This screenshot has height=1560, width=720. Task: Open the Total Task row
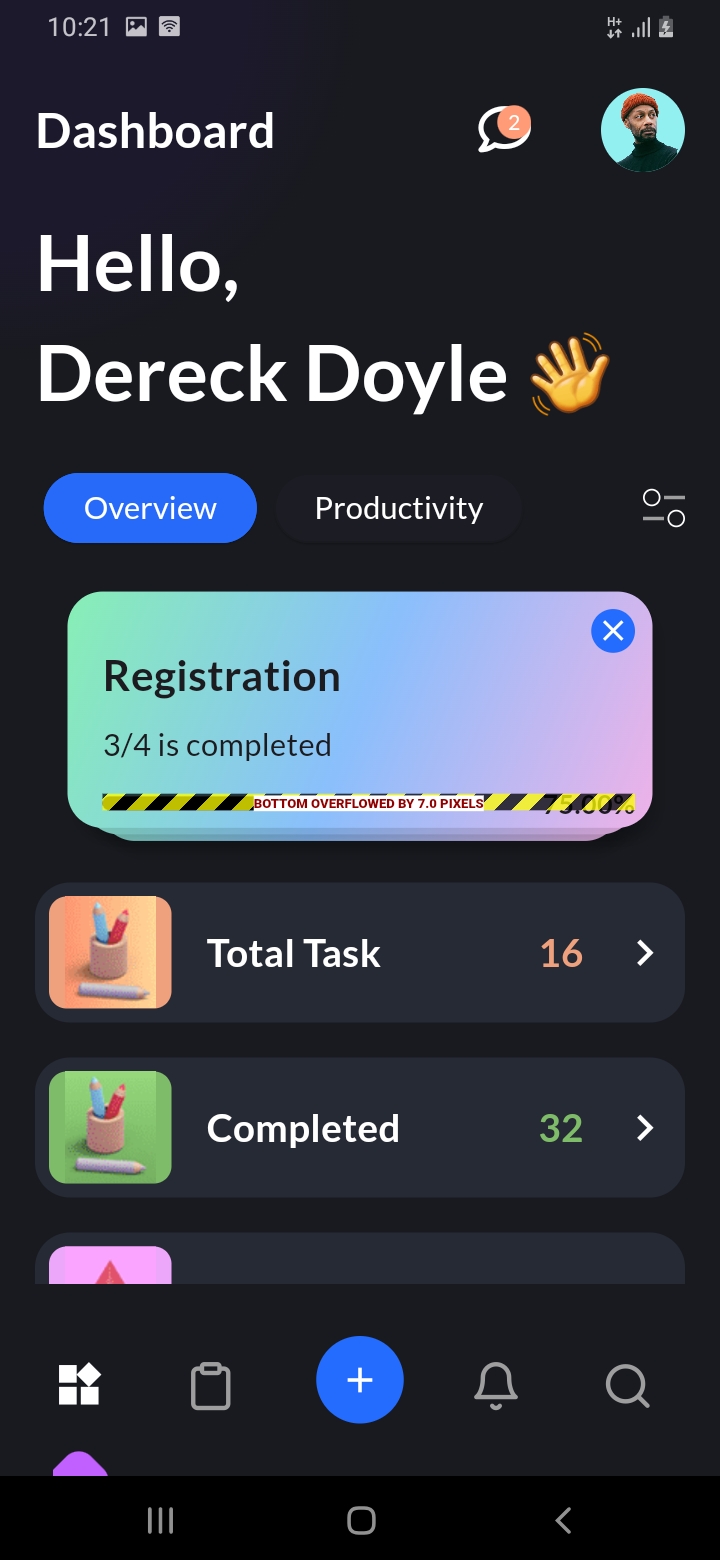pyautogui.click(x=360, y=952)
